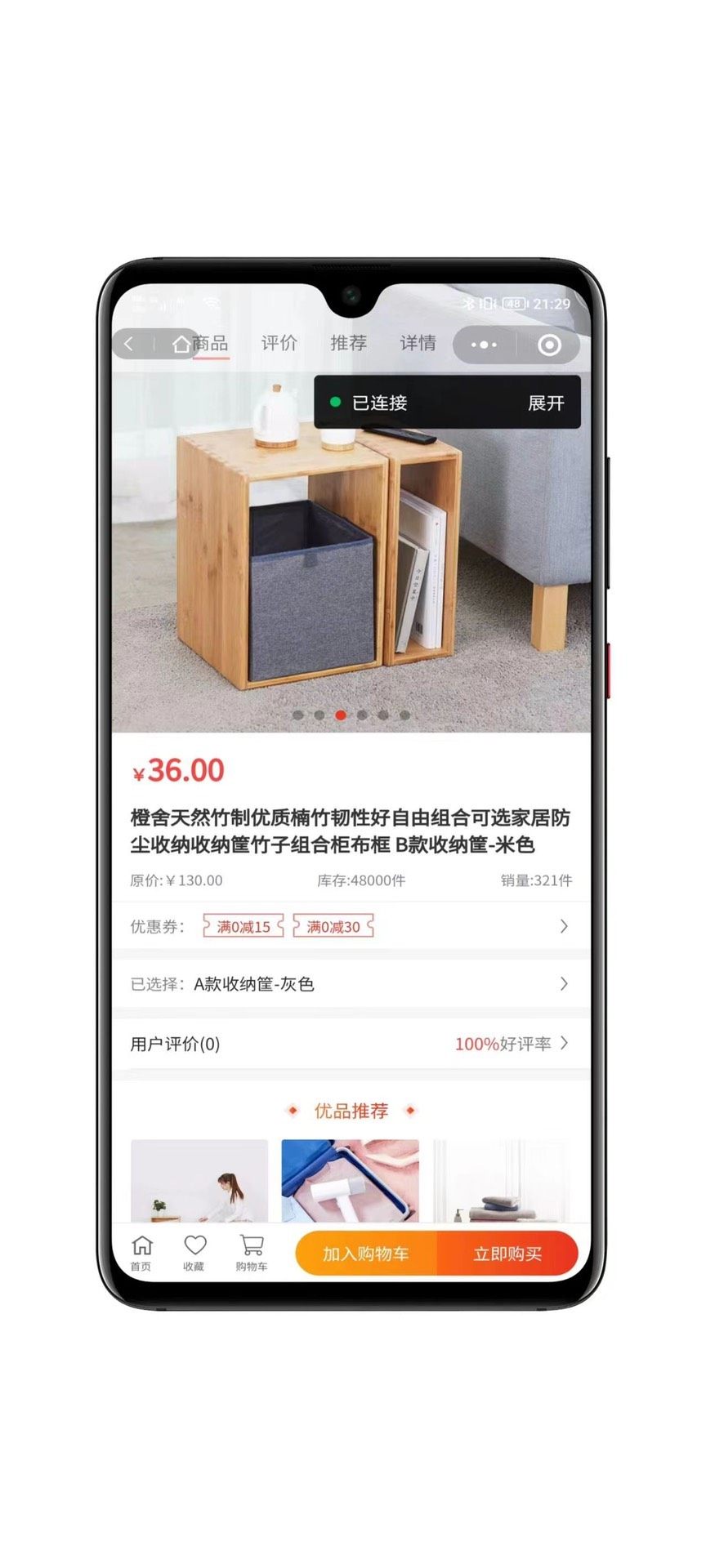This screenshot has height=1568, width=706.
Task: Open the 优惠券 coupon row
Action: pos(350,926)
